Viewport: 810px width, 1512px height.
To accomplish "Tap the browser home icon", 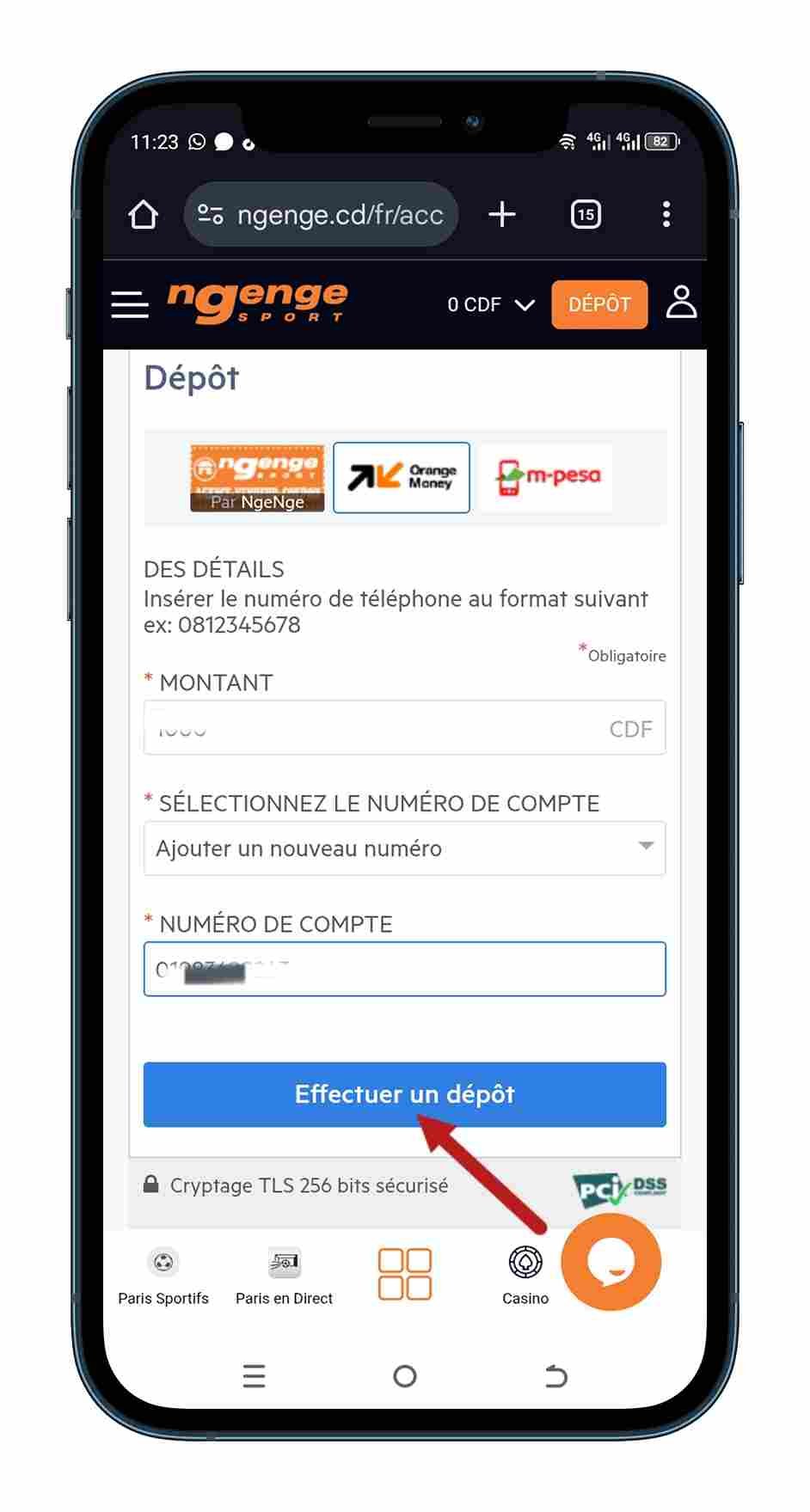I will (144, 214).
